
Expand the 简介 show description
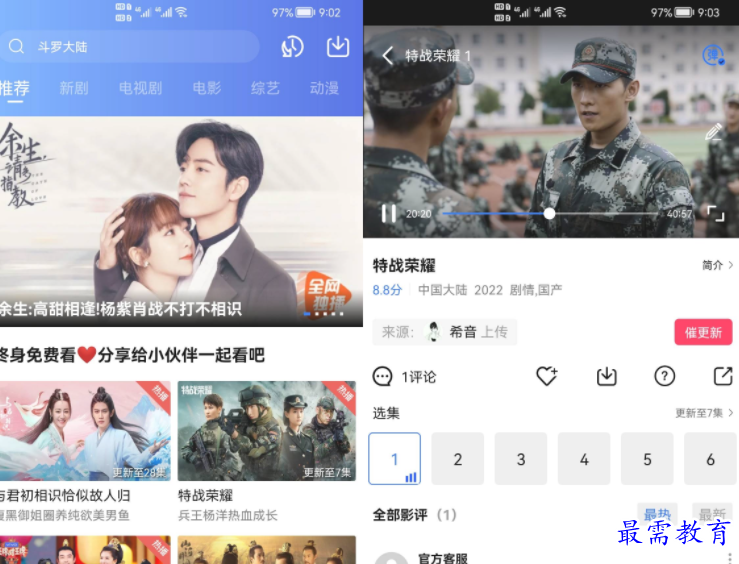click(718, 265)
